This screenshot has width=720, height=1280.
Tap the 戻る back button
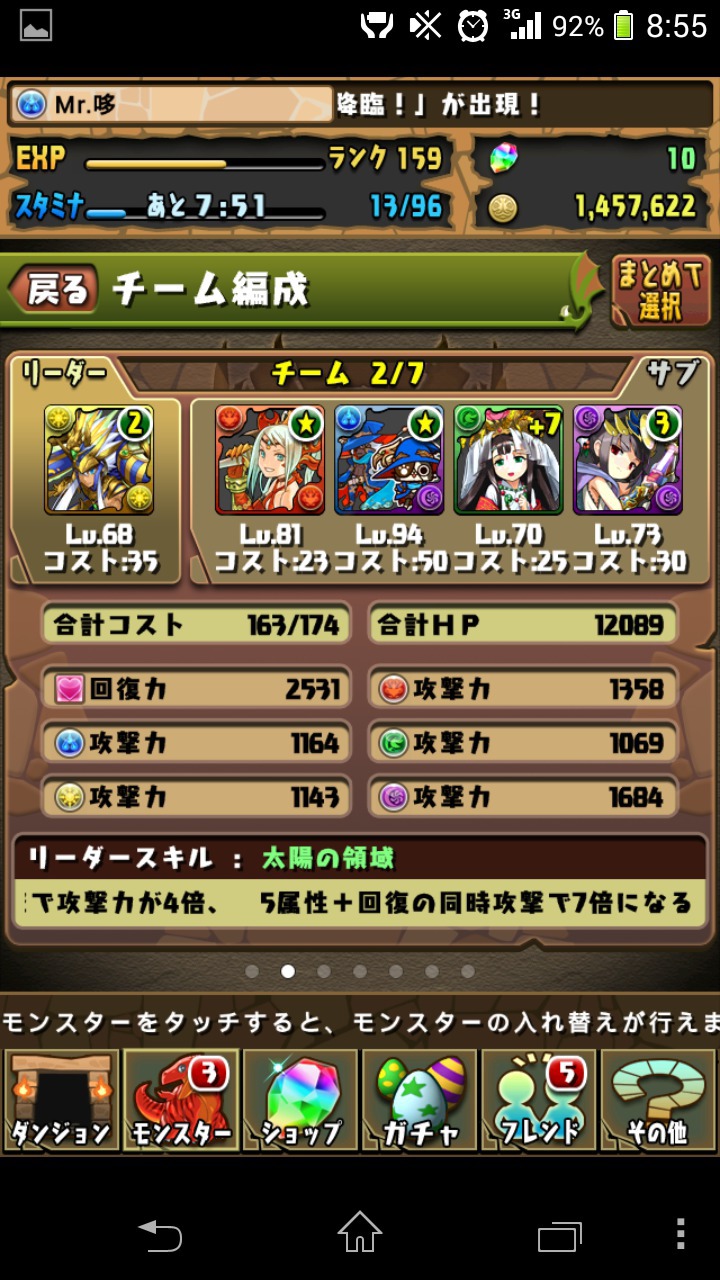click(x=56, y=290)
